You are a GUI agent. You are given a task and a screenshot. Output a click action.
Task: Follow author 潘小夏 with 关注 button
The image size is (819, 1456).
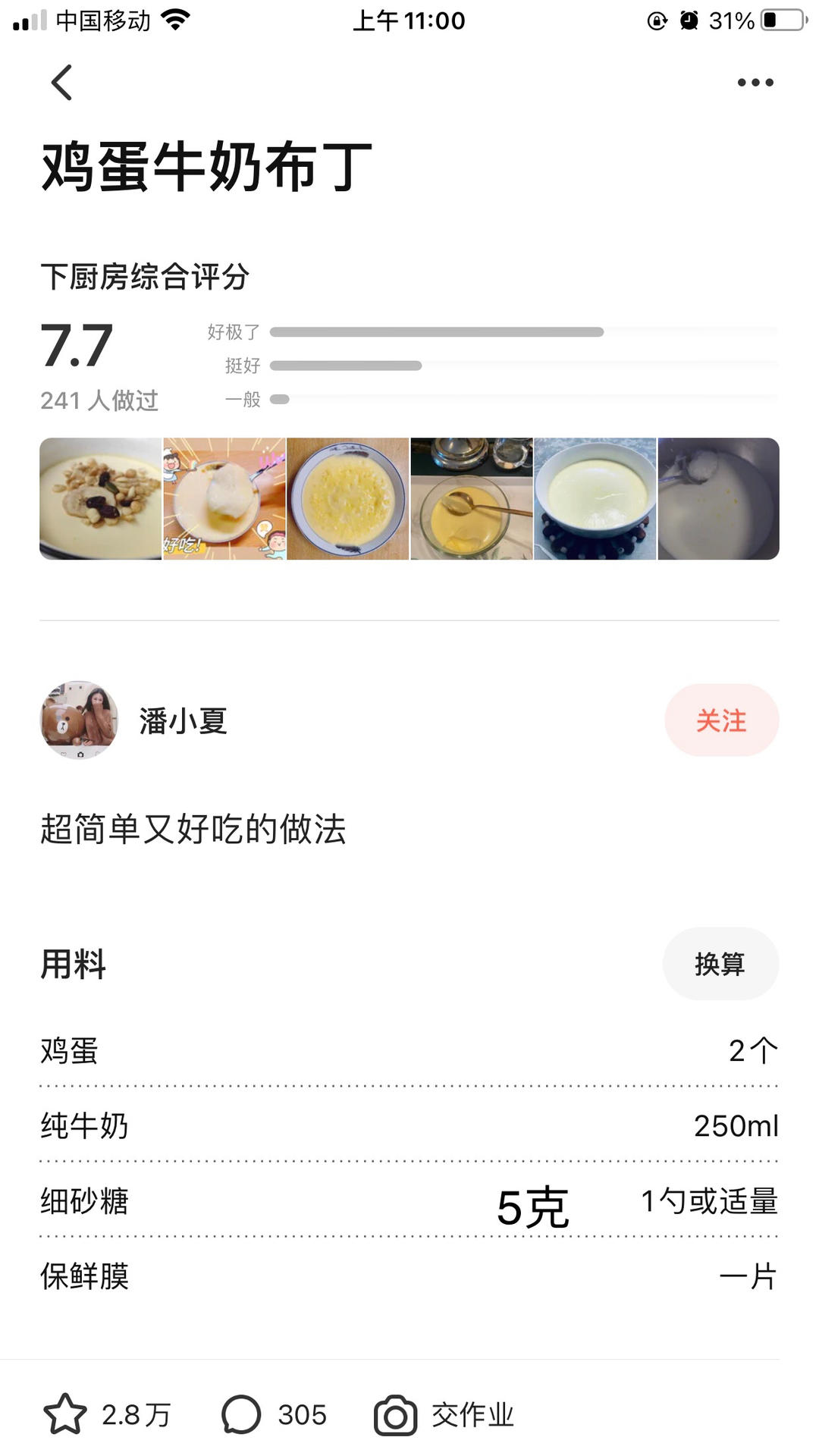coord(721,720)
